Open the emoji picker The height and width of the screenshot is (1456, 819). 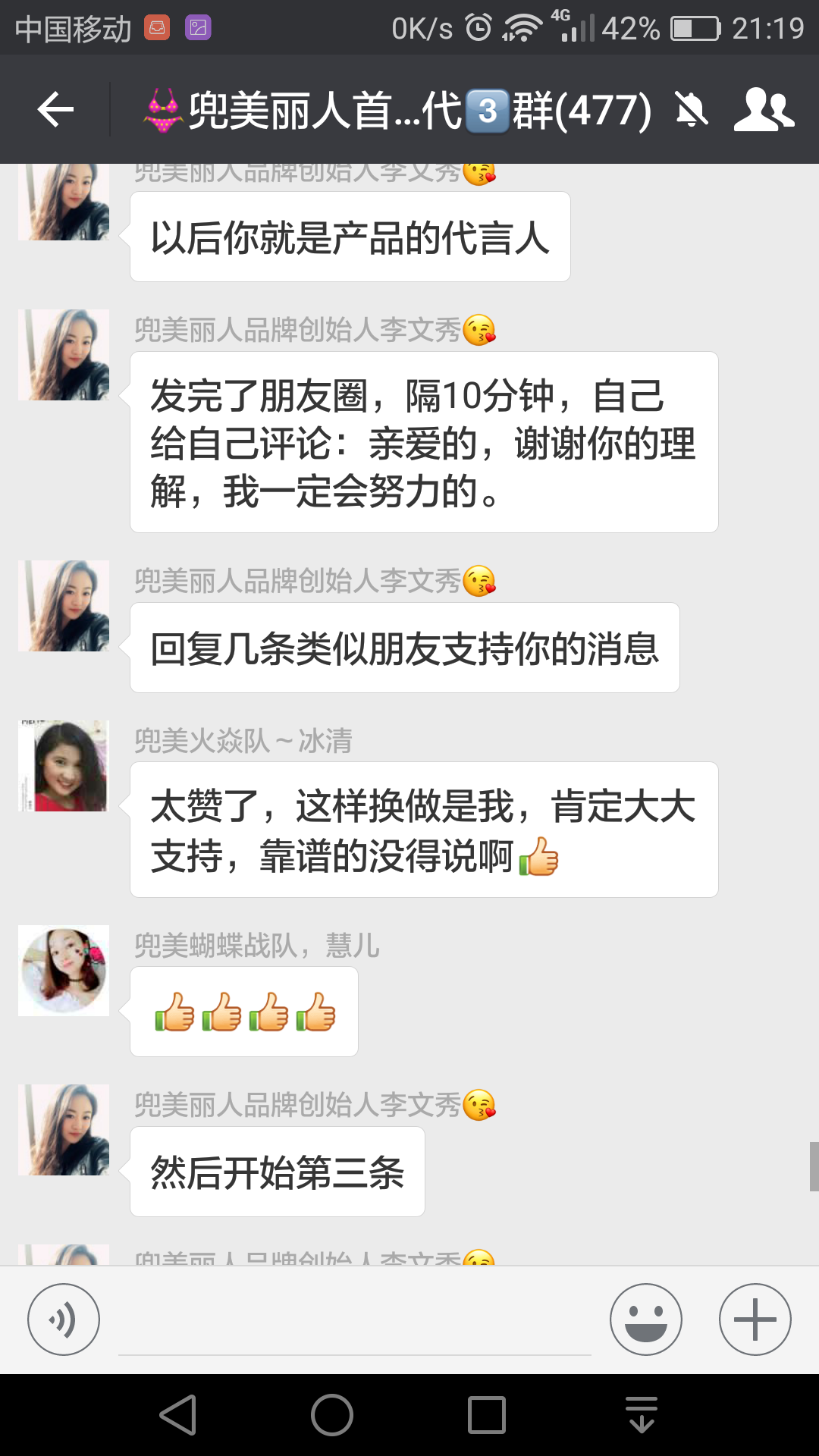point(645,1319)
